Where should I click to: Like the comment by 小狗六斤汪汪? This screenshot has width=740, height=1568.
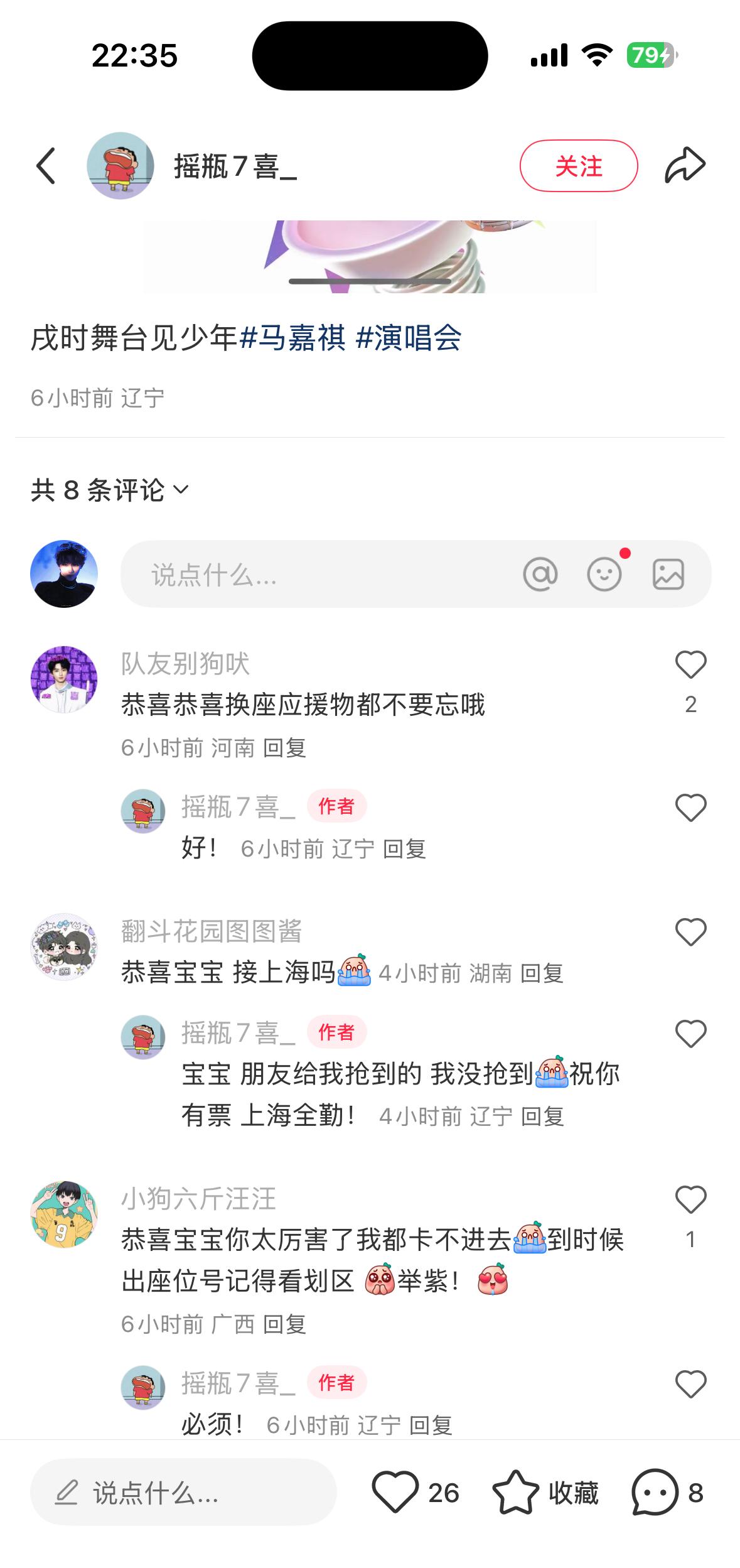coord(690,1200)
